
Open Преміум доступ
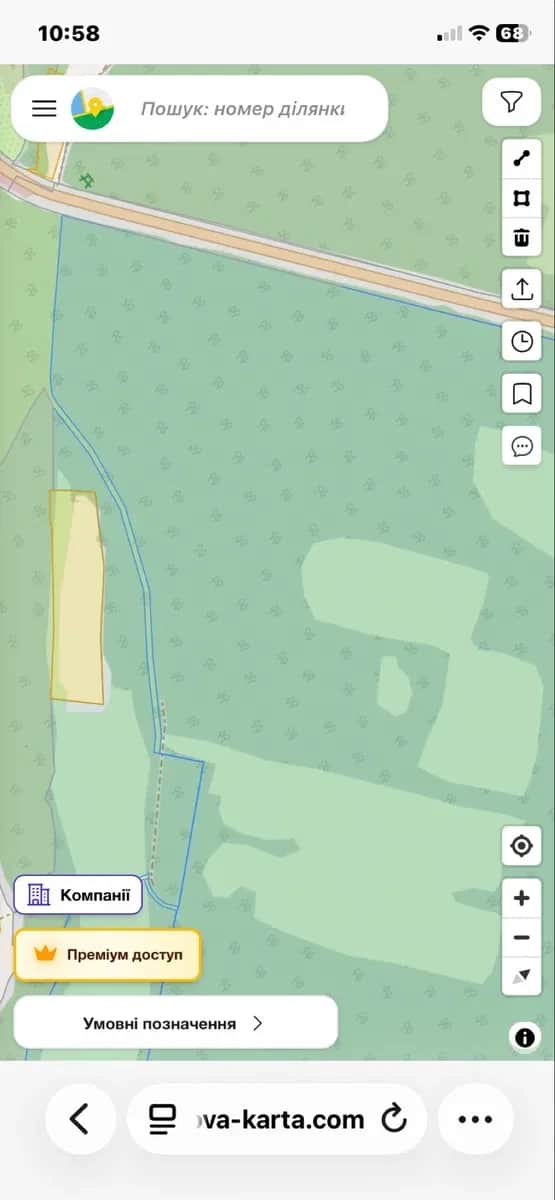pos(107,954)
